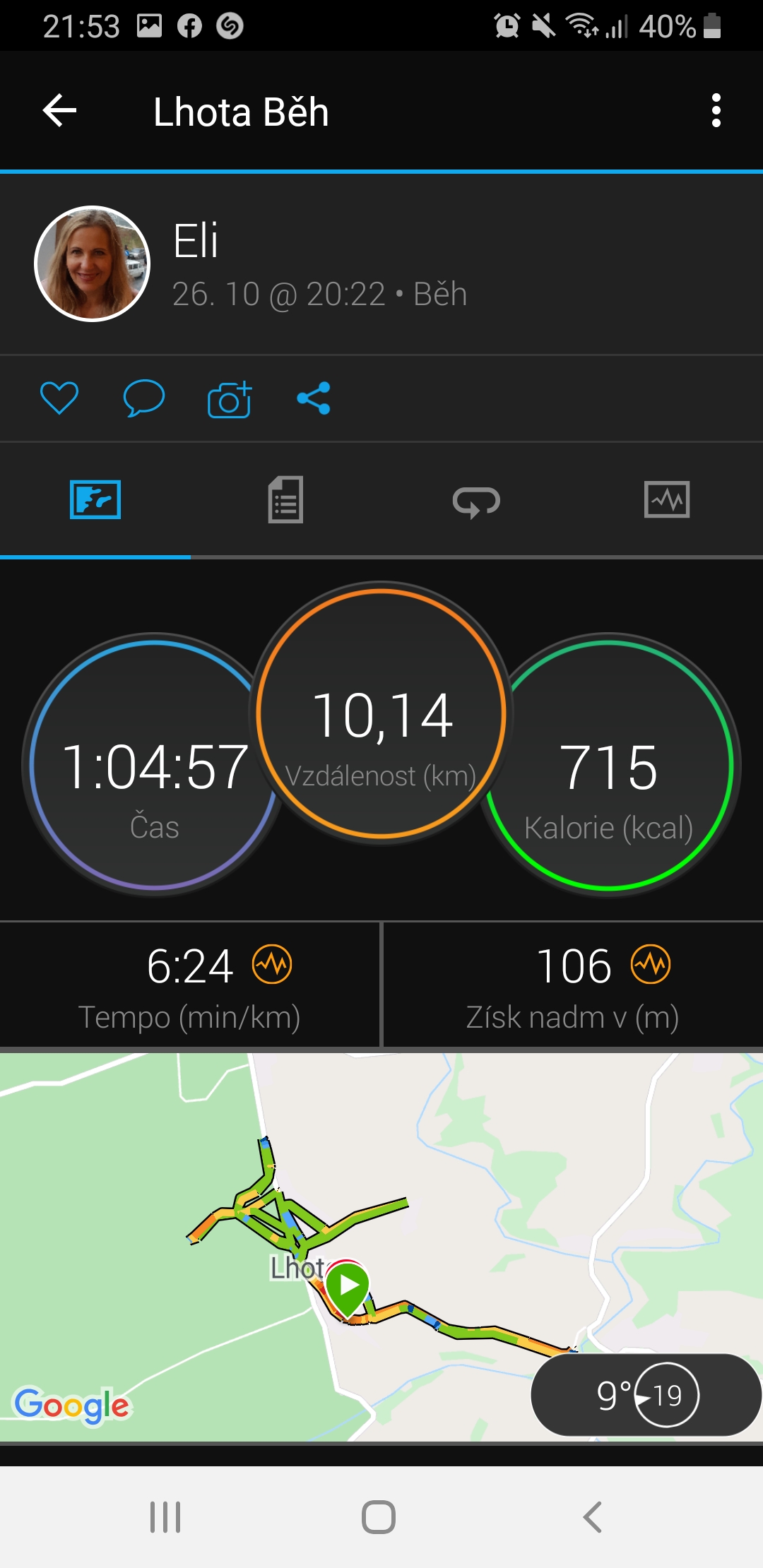Add a photo using the camera icon

[x=230, y=399]
